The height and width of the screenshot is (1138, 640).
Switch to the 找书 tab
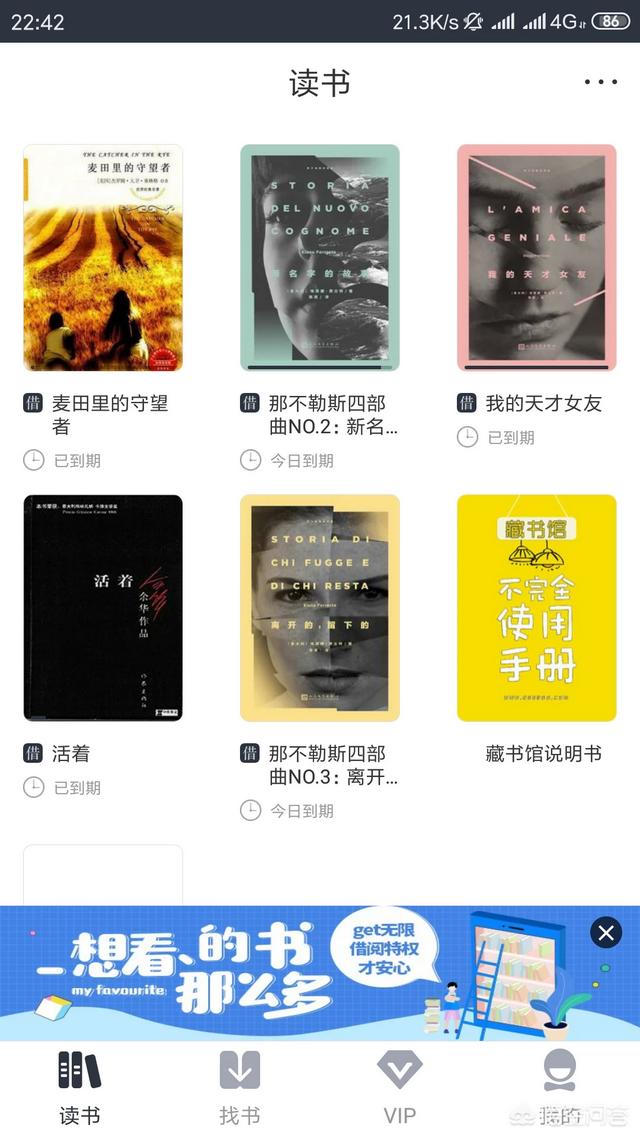[239, 1087]
